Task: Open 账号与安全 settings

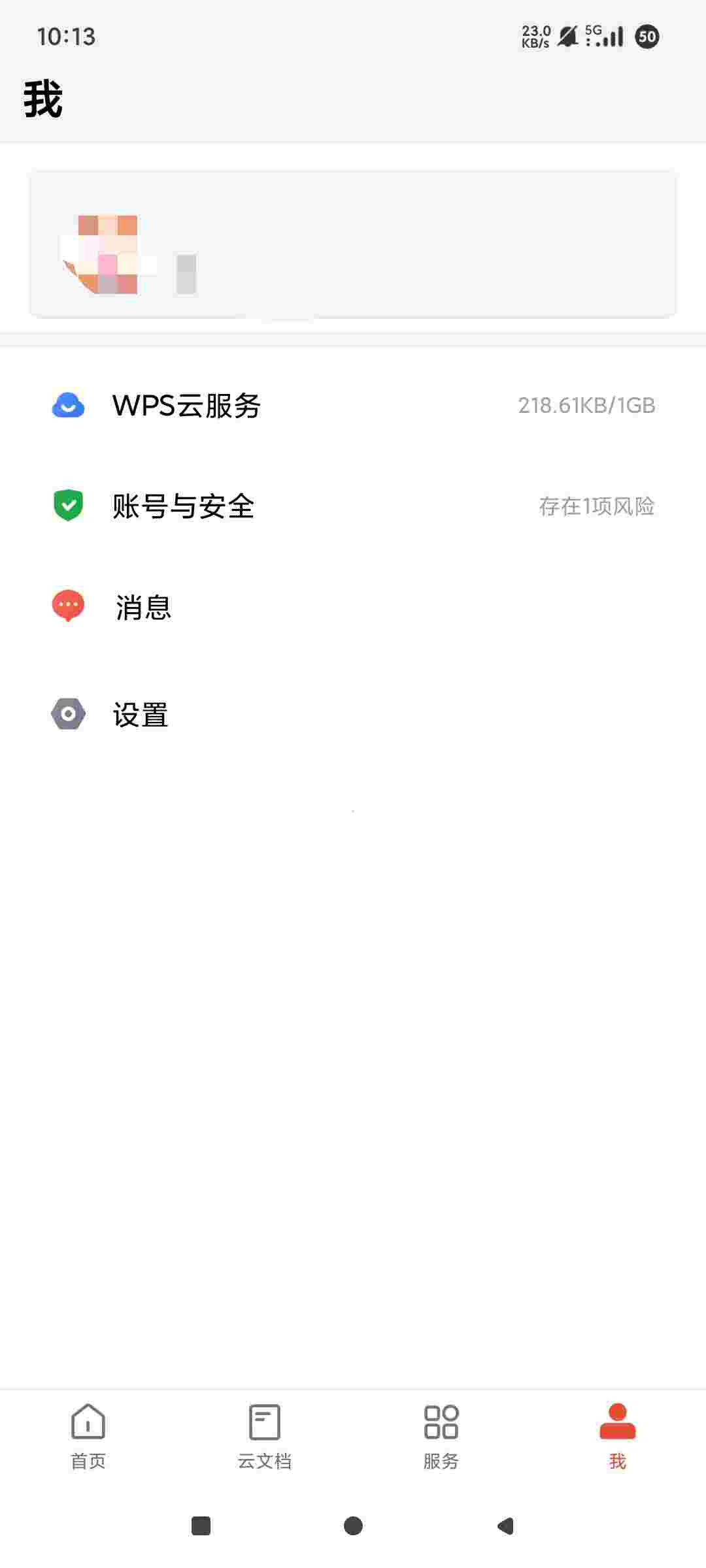Action: (353, 506)
